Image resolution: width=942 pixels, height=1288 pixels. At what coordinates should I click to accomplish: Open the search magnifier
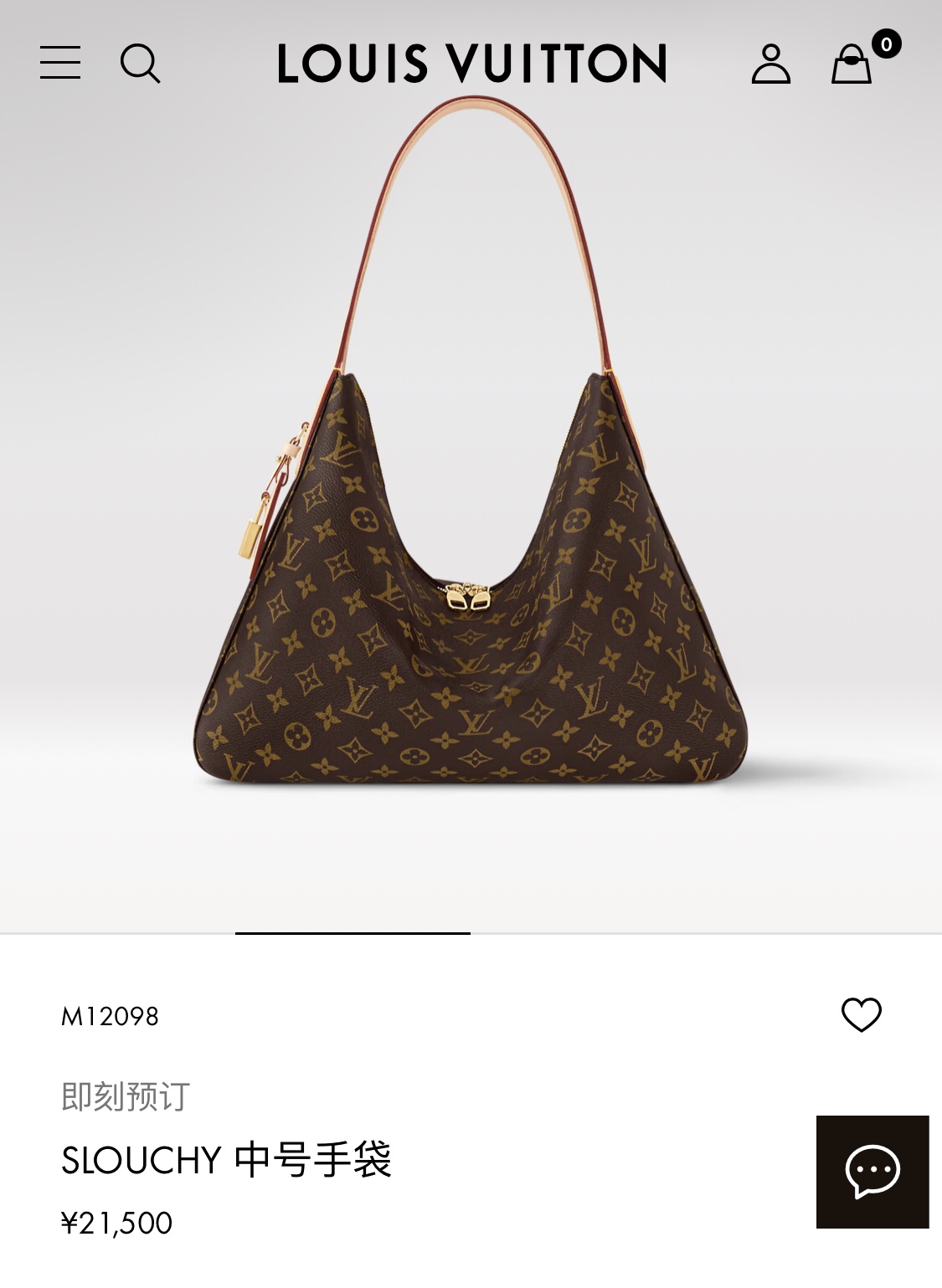point(140,64)
